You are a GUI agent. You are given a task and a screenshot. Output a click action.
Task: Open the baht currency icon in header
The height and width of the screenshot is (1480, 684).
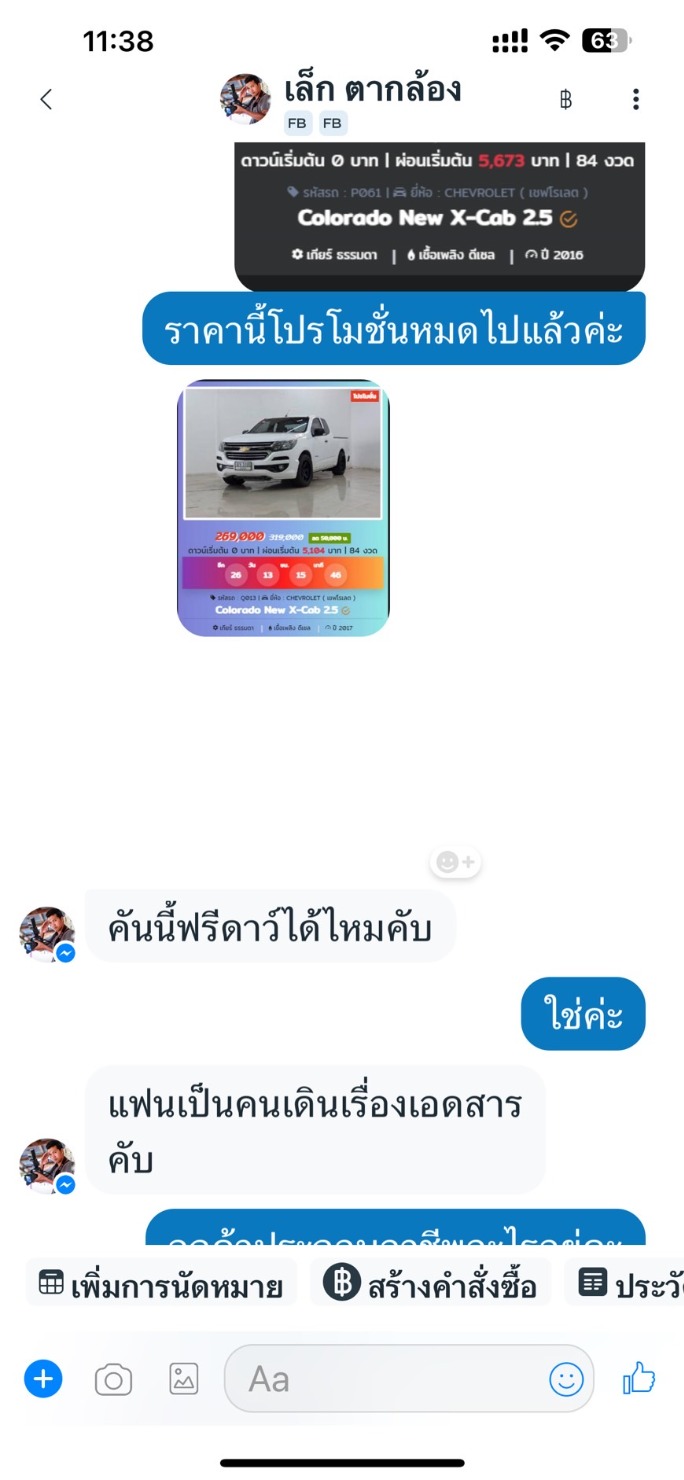coord(566,99)
